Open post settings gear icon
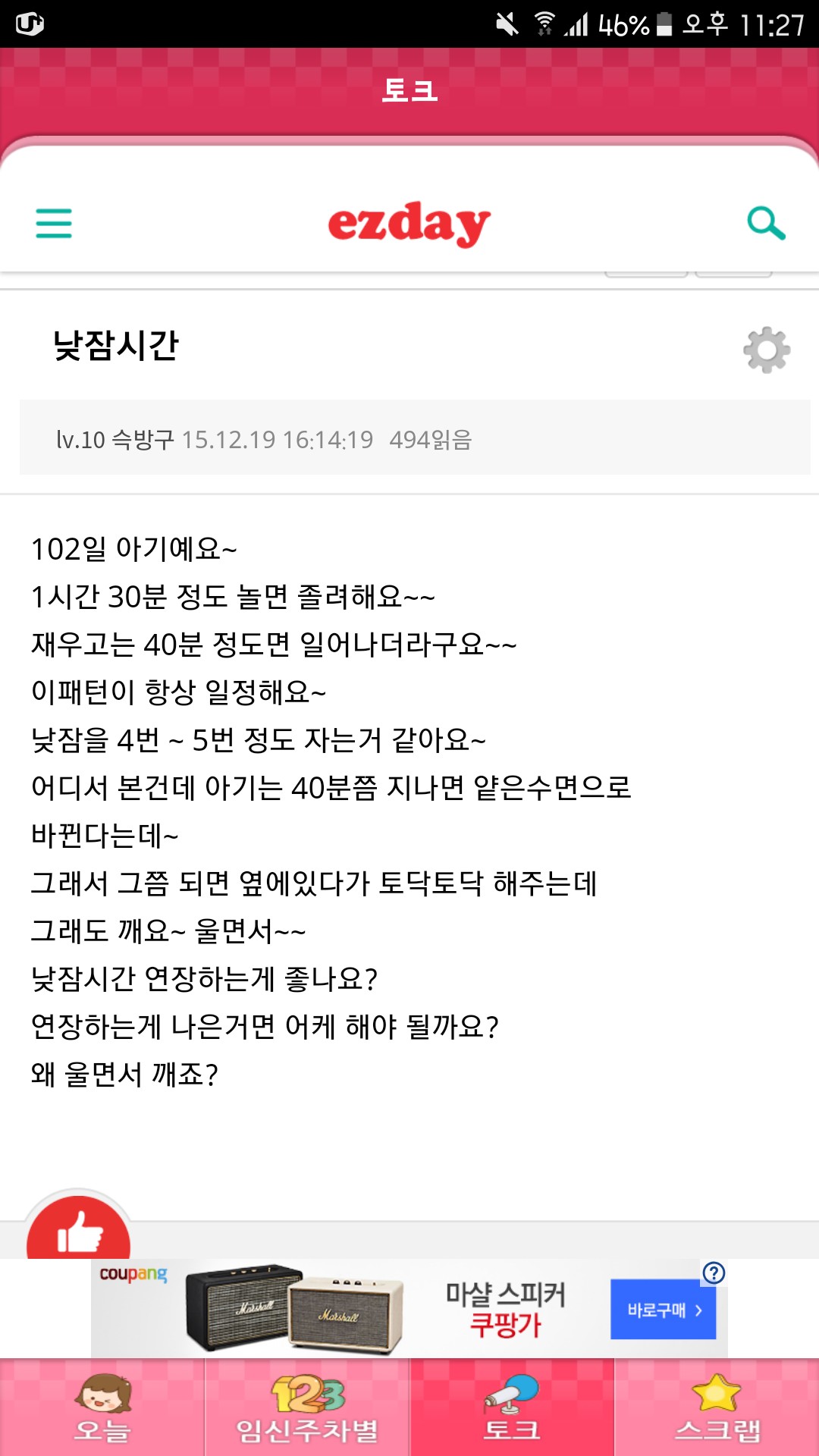This screenshot has height=1456, width=819. pyautogui.click(x=767, y=350)
